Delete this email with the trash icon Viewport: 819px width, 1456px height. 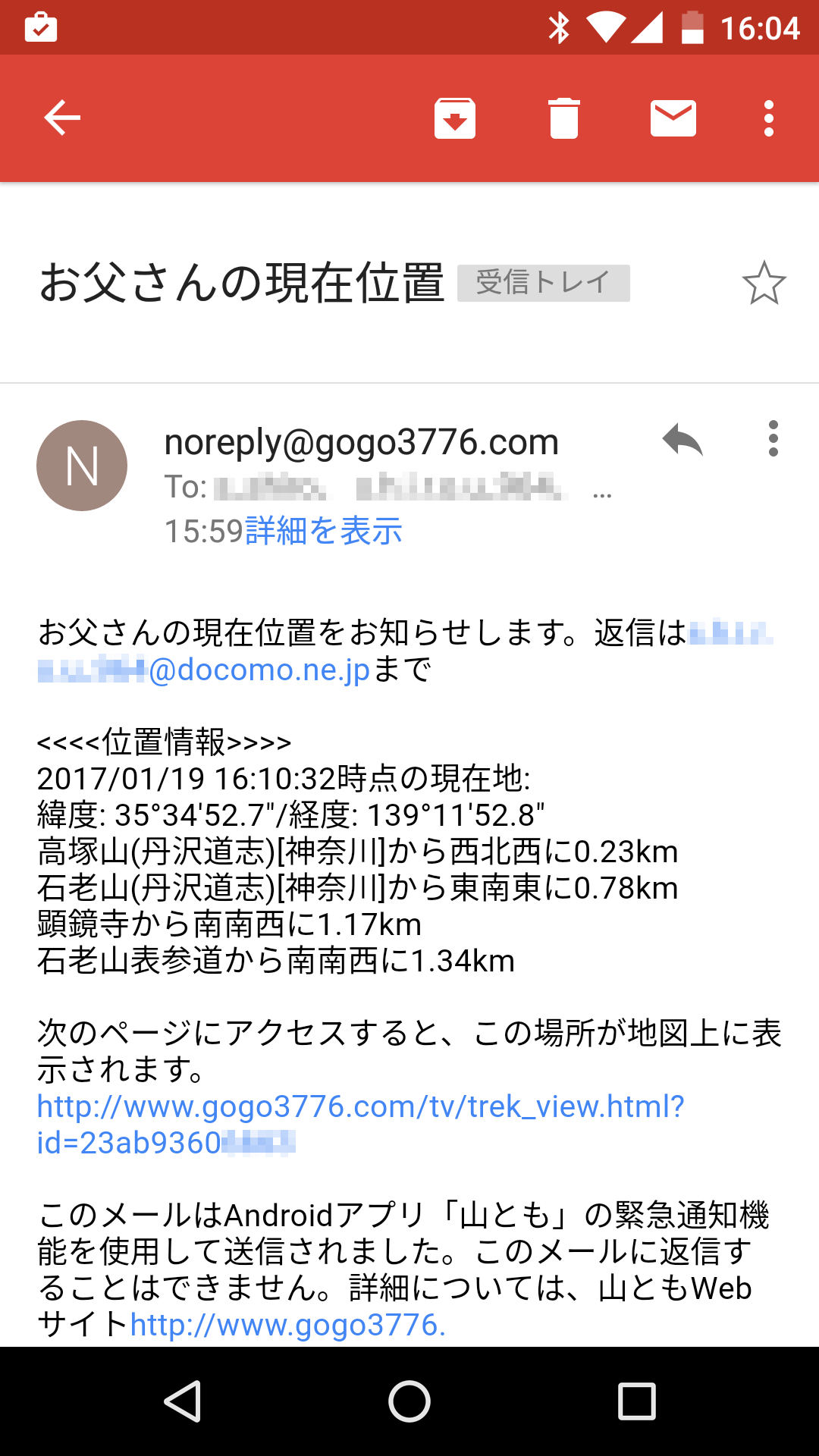pyautogui.click(x=564, y=118)
